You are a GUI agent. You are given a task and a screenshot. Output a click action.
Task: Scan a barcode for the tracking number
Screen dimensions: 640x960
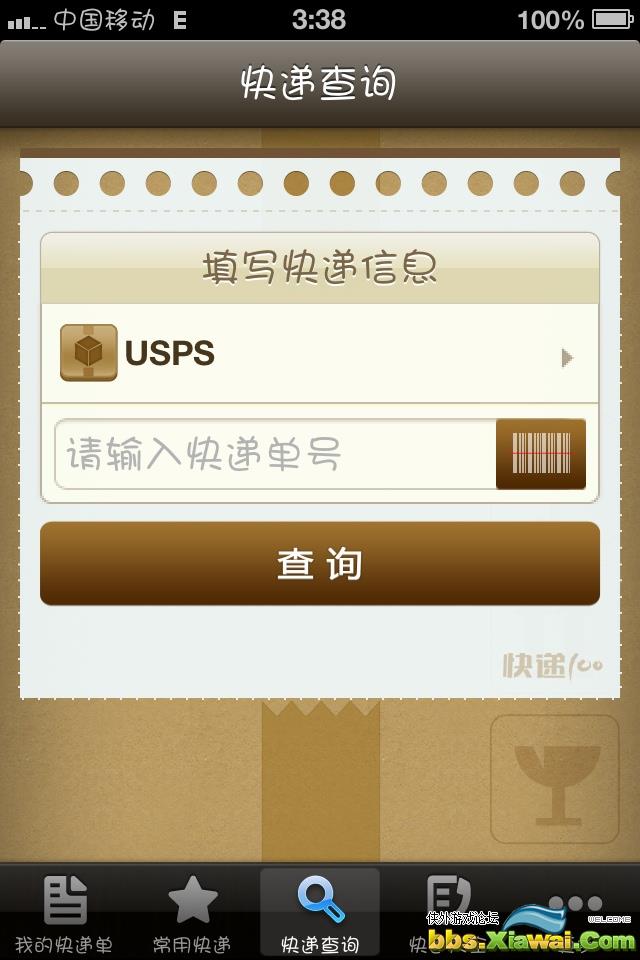click(x=541, y=454)
